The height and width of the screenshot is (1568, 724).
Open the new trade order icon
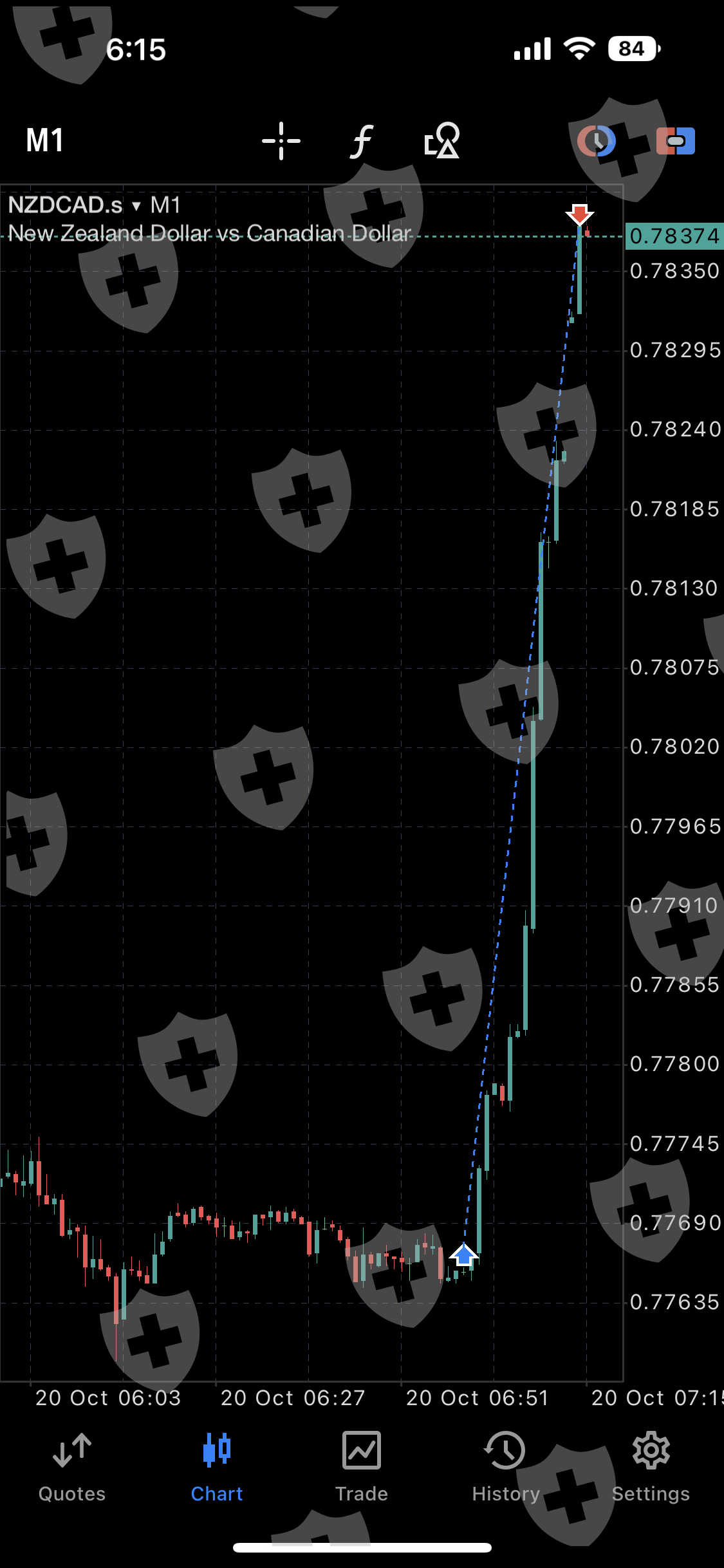(675, 141)
